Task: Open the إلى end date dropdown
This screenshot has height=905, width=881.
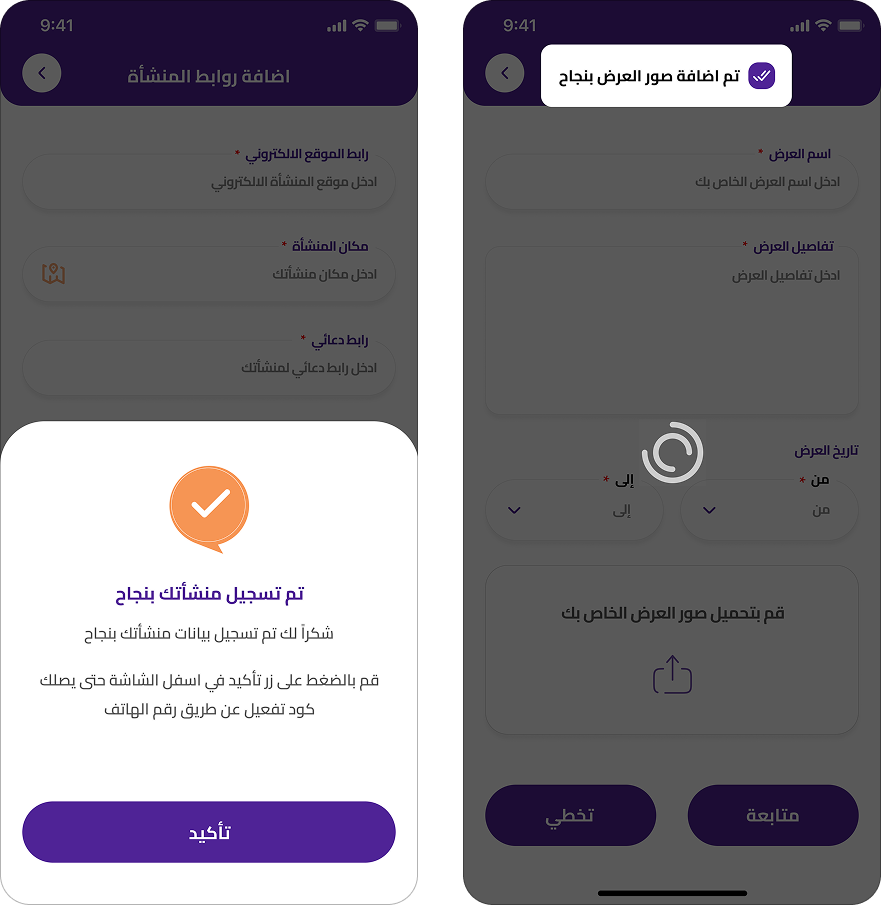Action: (574, 510)
